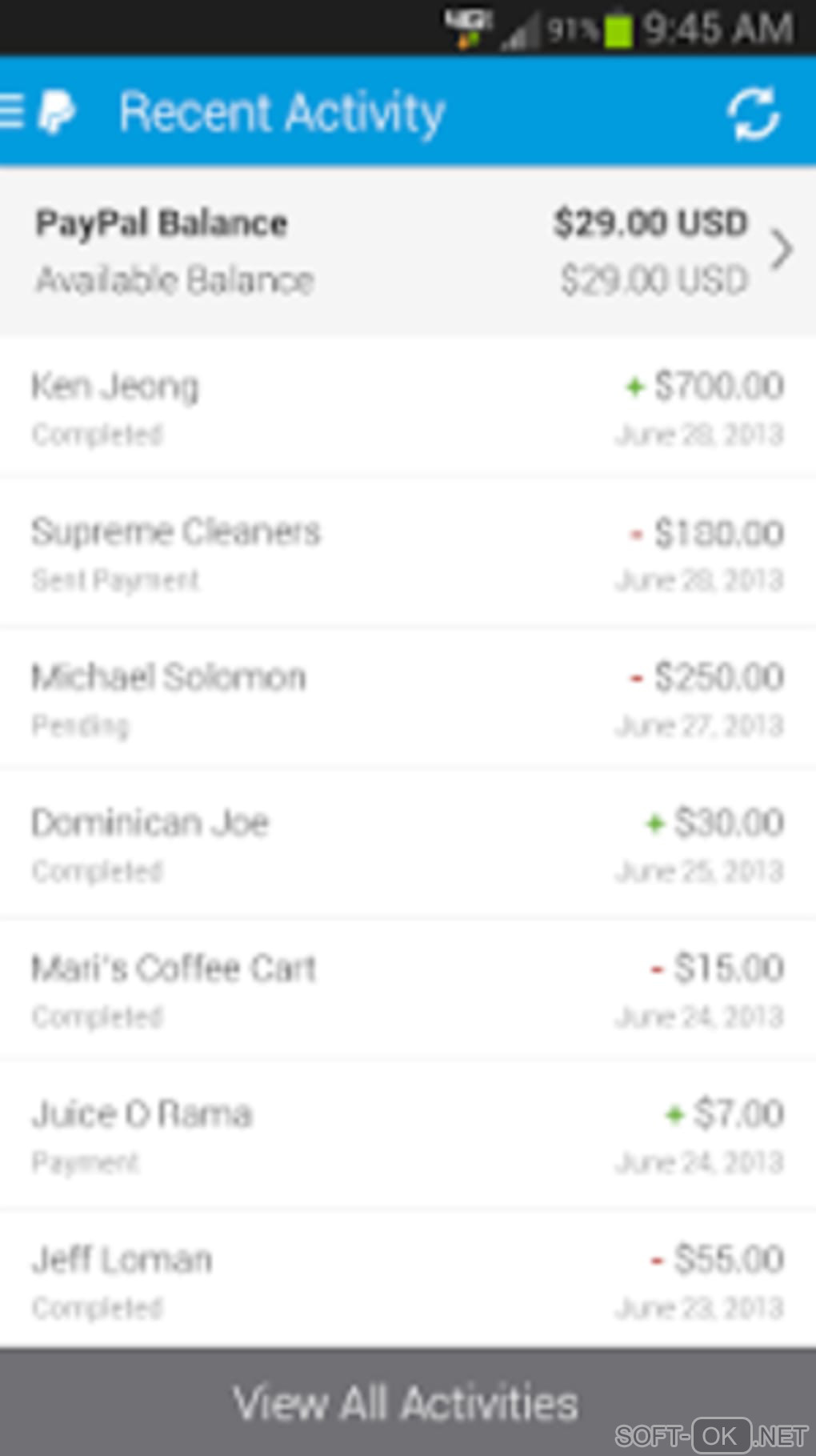Select the Dominican Joe transaction

[x=408, y=845]
